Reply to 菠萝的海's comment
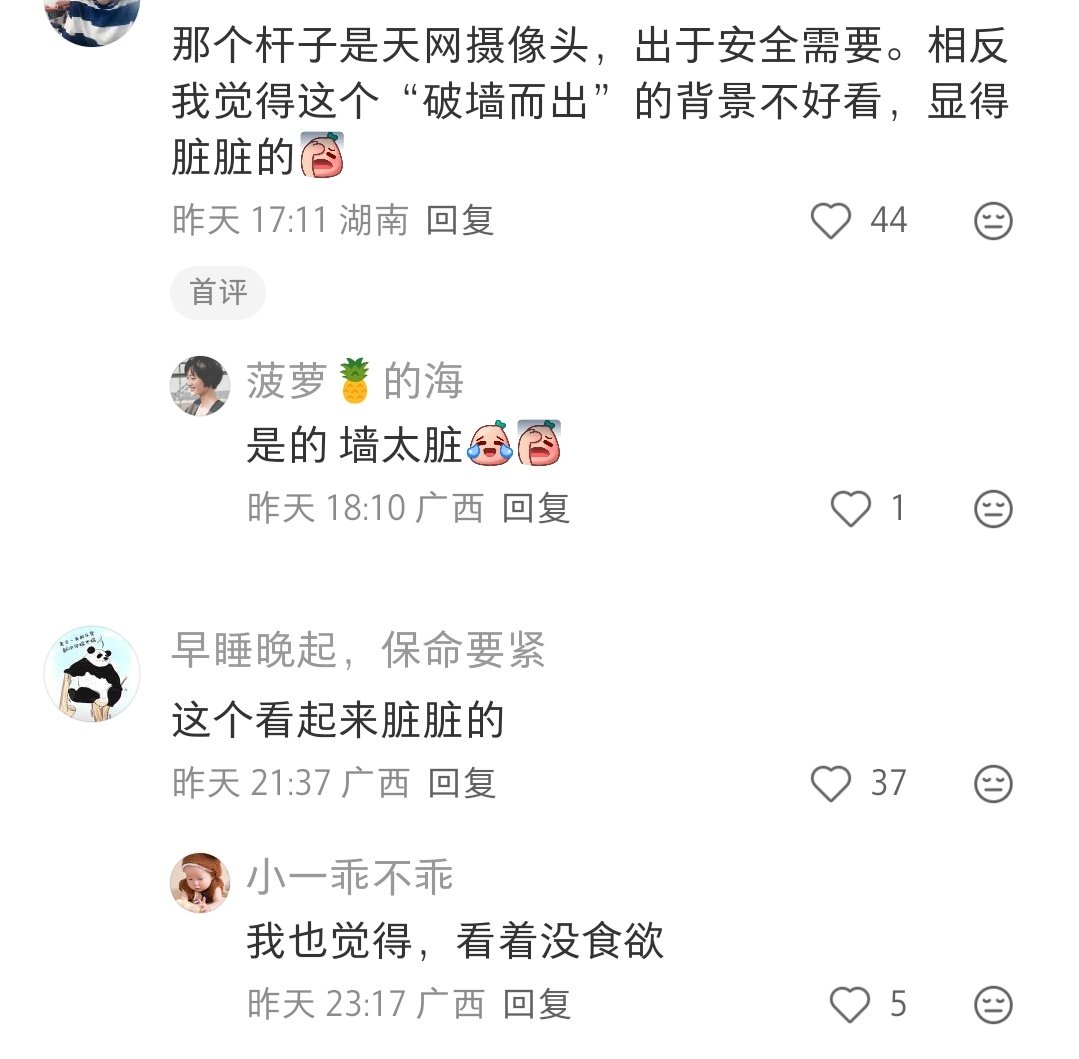1079x1059 pixels. pos(536,509)
